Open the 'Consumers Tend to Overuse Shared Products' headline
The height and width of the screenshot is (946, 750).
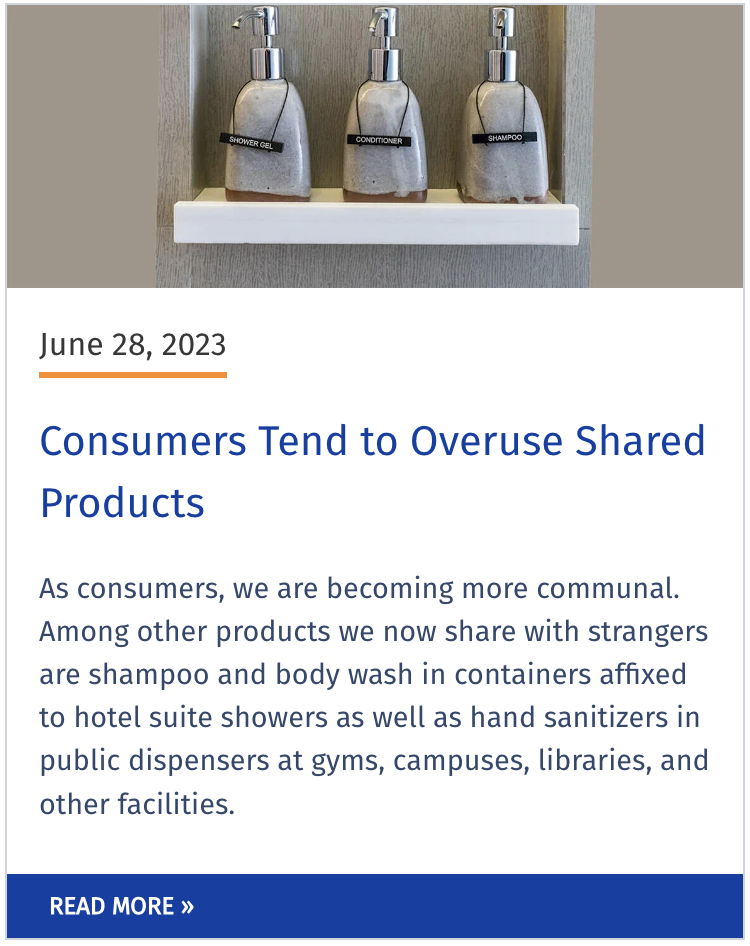pos(372,471)
